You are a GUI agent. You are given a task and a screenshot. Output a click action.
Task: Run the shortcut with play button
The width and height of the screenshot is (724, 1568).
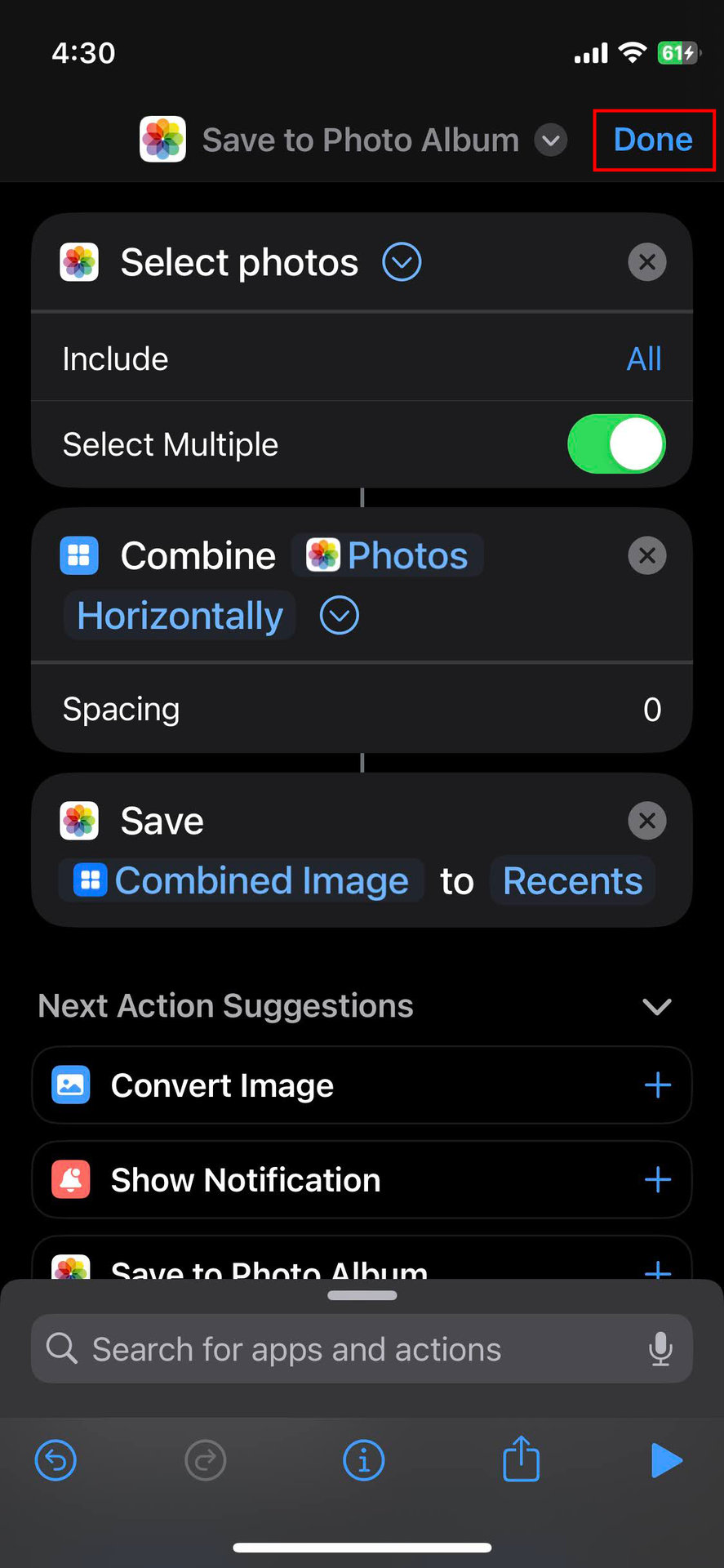[x=666, y=1460]
